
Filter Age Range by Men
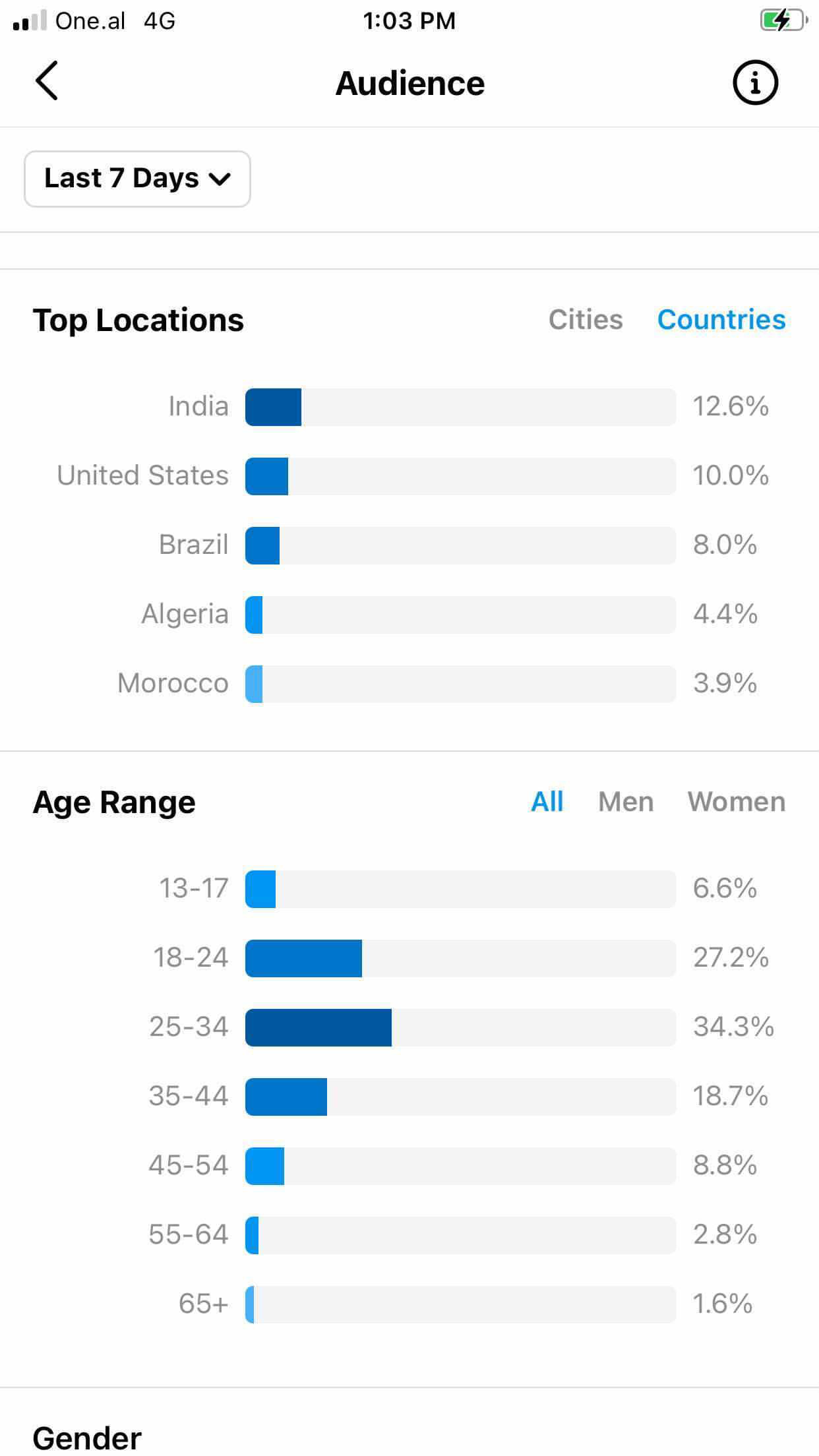(626, 802)
